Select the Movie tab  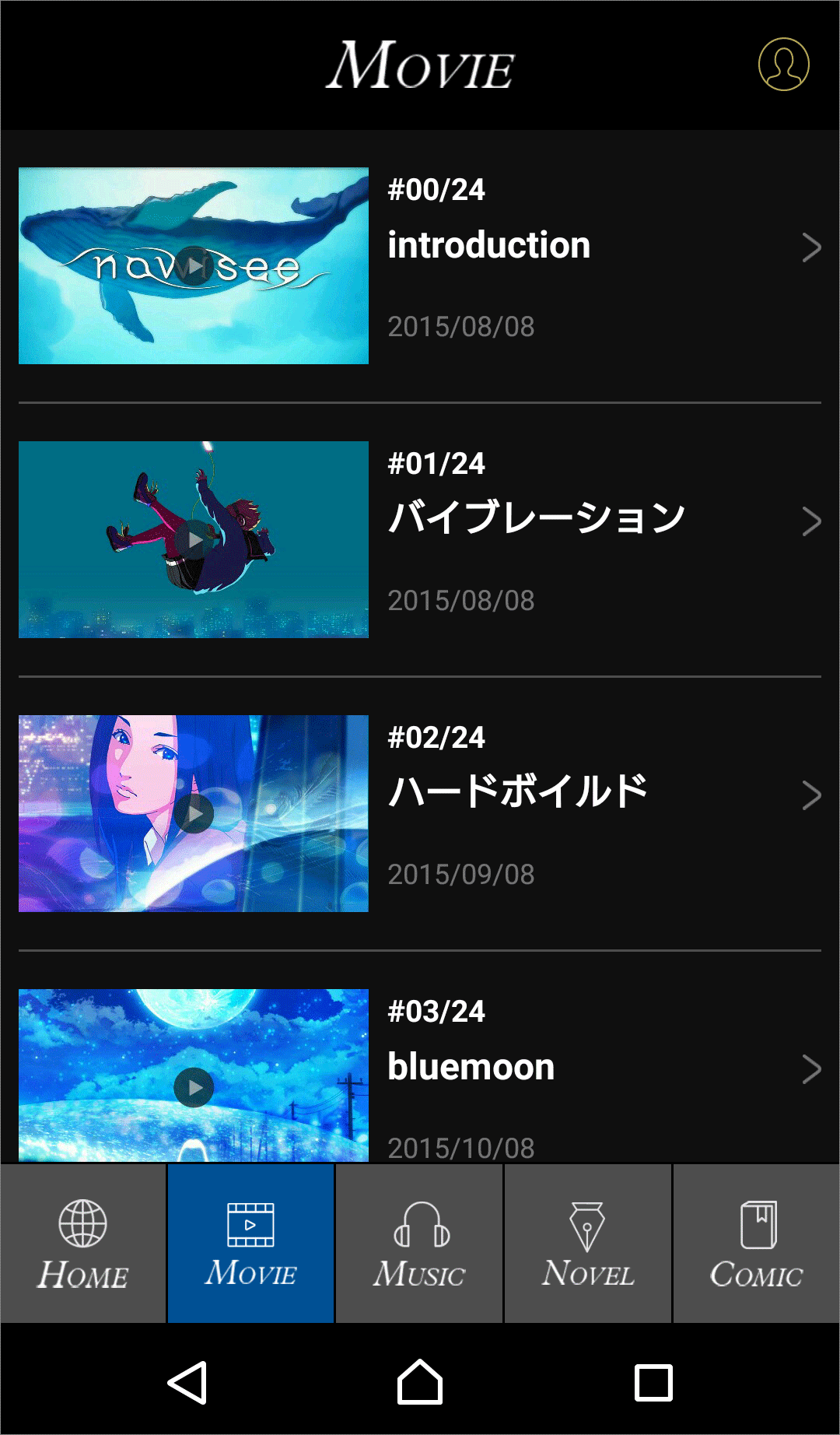[250, 1244]
